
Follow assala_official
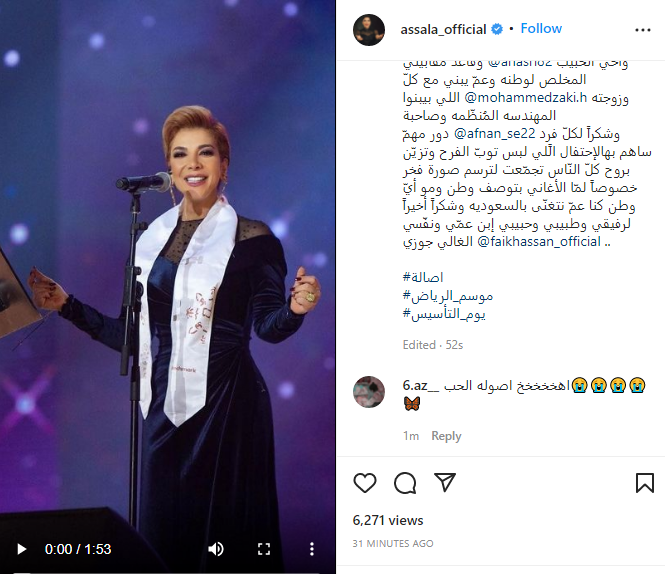[541, 28]
